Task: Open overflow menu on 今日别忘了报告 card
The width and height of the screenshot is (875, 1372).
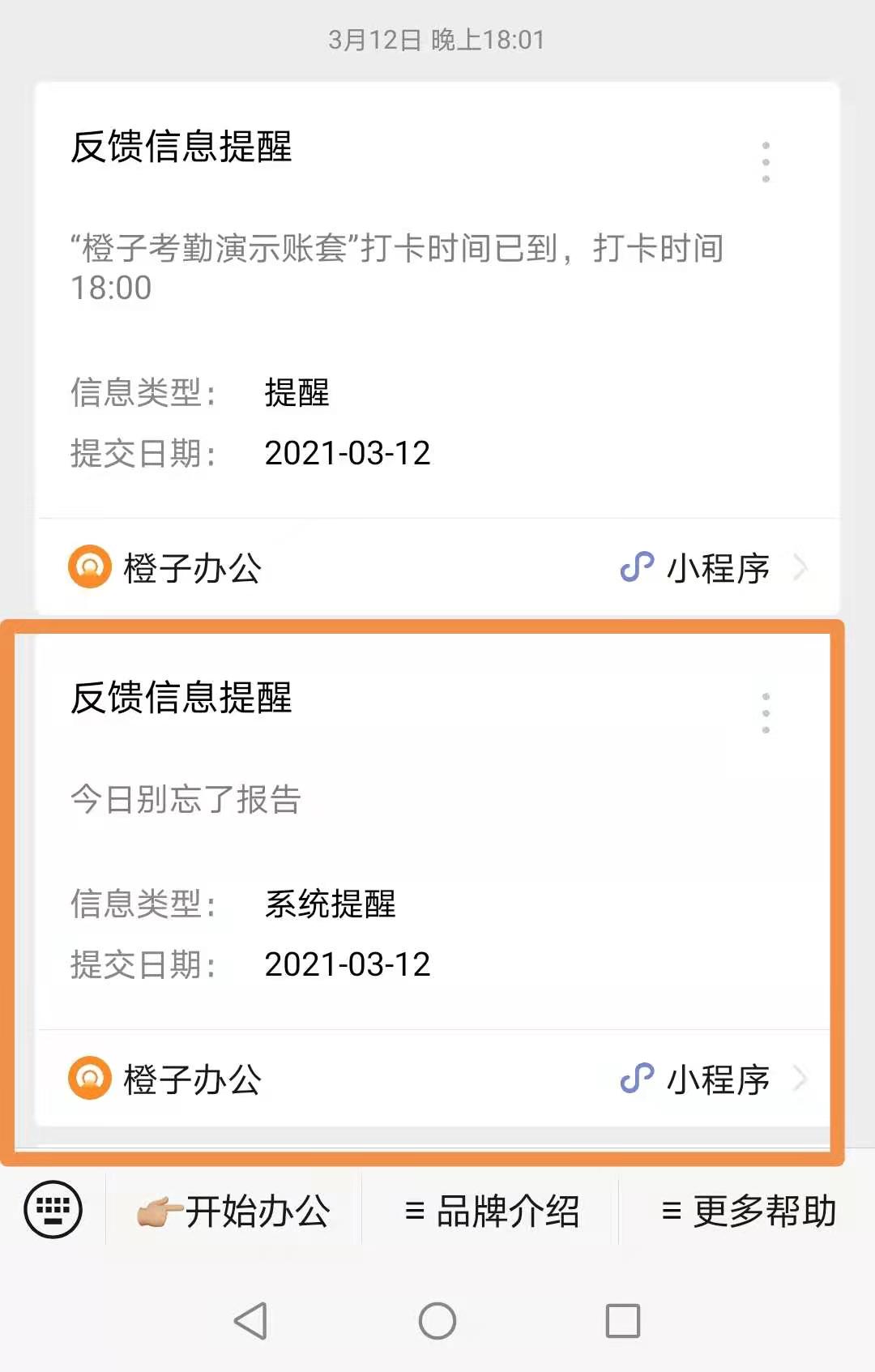Action: [766, 713]
